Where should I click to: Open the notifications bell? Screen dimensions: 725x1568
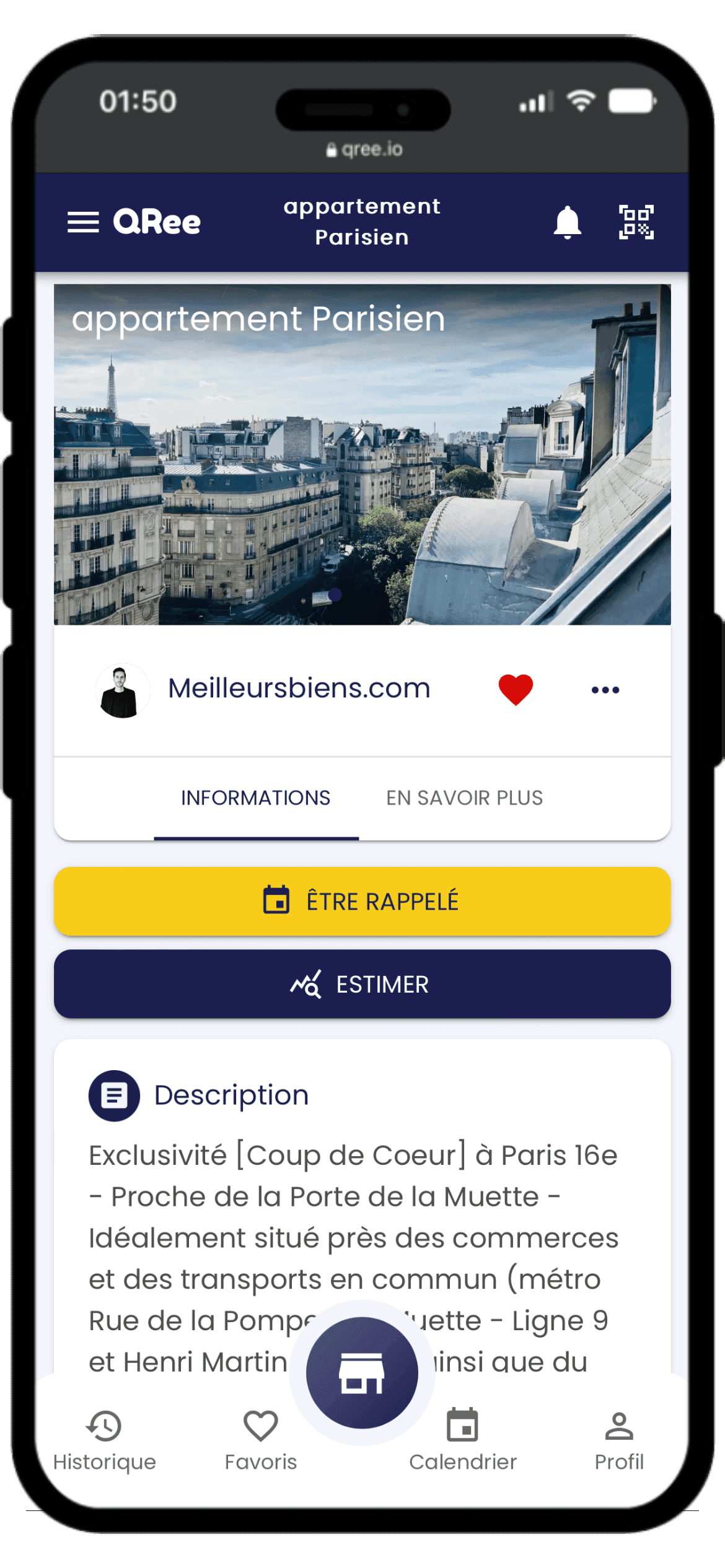click(x=567, y=222)
